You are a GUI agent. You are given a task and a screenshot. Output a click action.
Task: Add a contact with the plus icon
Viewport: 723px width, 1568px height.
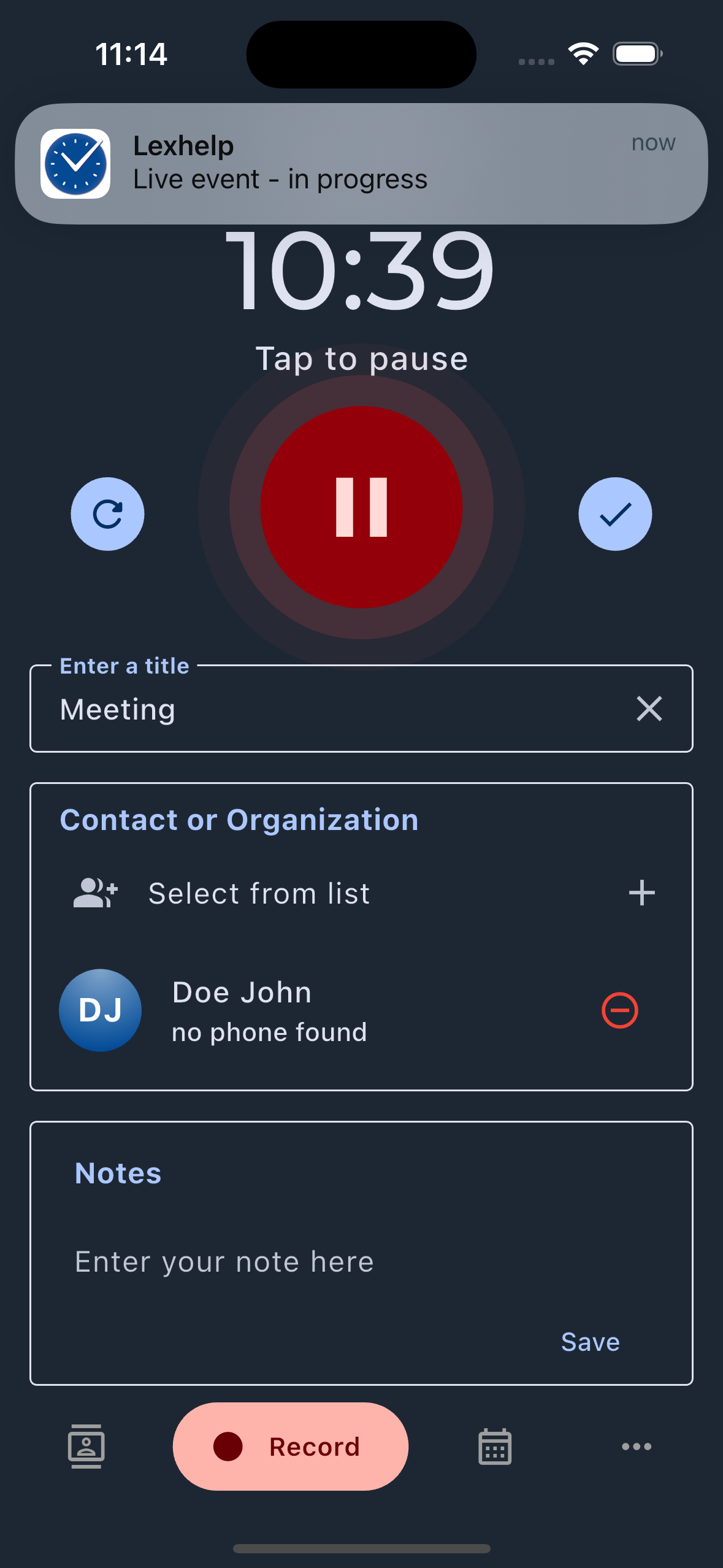pyautogui.click(x=641, y=893)
